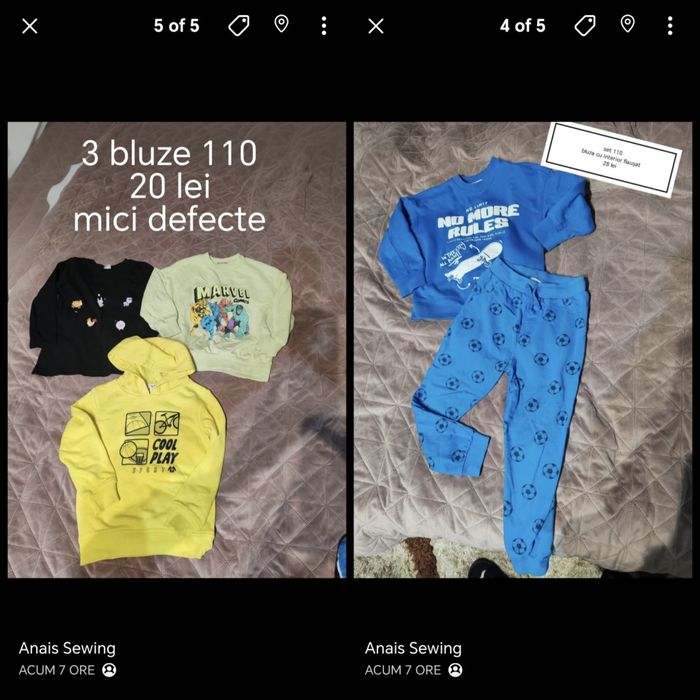Open Anais Sewing profile under 5 of 5 photo
This screenshot has height=700, width=700.
coord(67,648)
